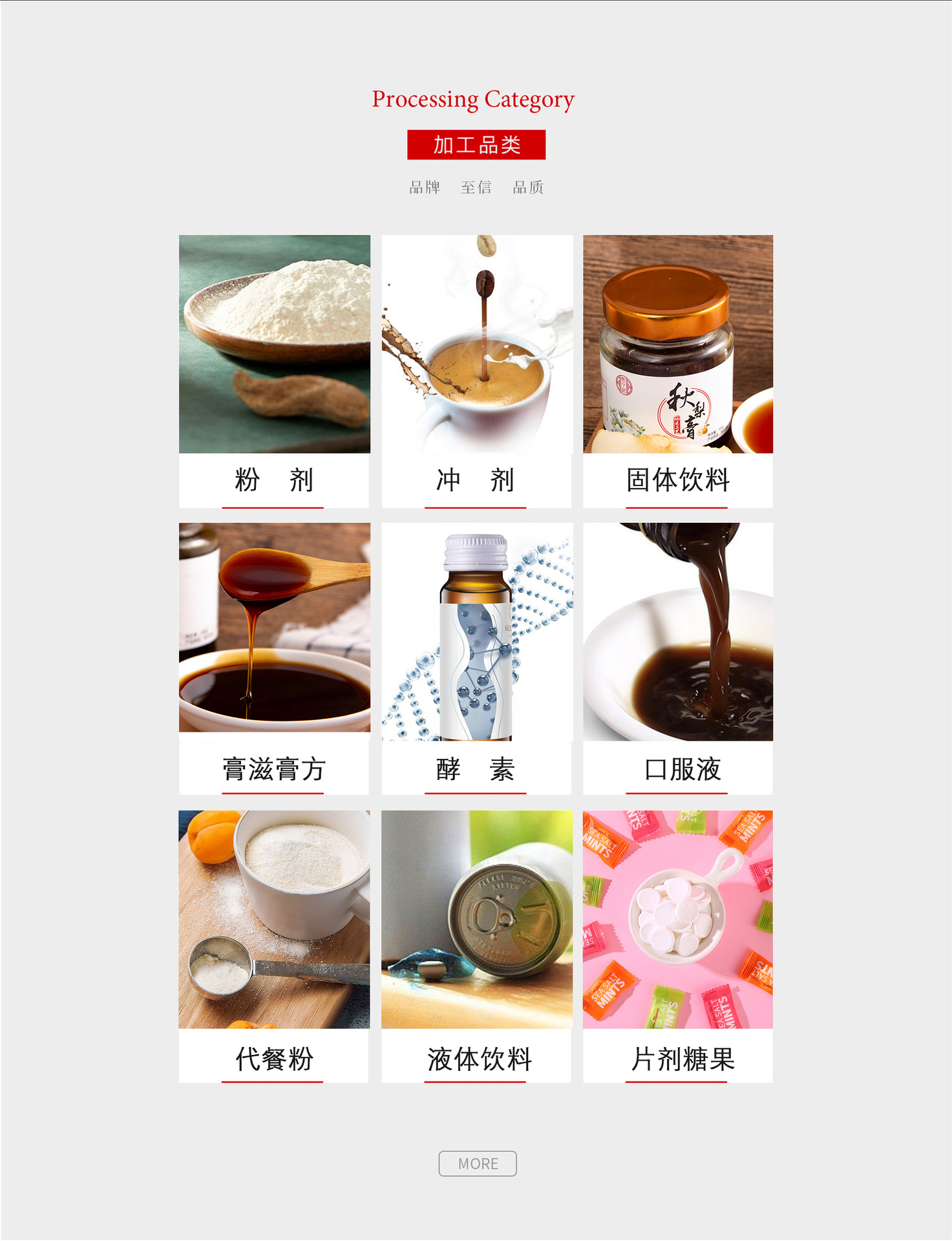Select the 口服液 category tile
Screen dimensions: 952x1241
(x=677, y=658)
